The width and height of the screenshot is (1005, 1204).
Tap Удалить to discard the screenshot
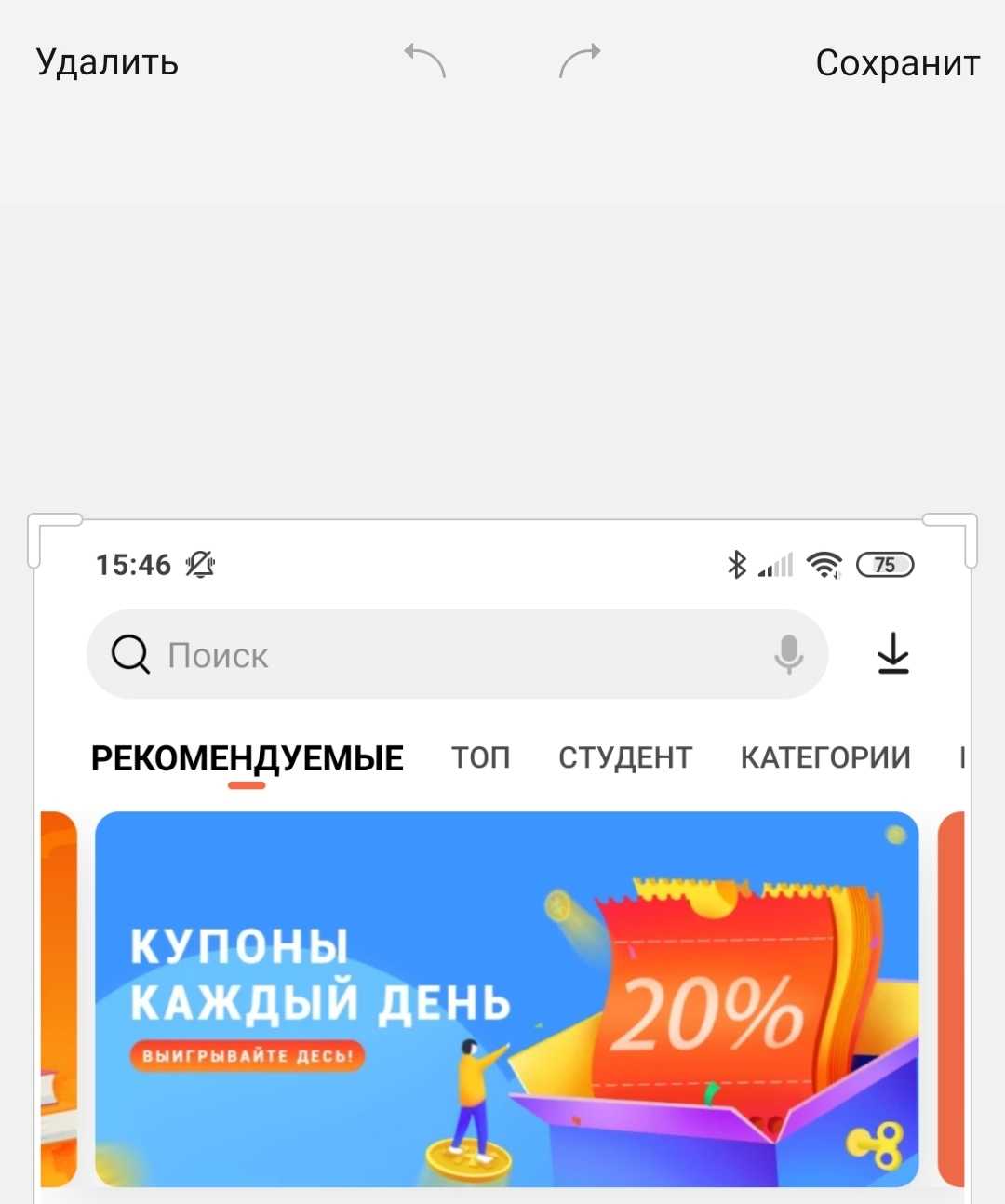107,62
